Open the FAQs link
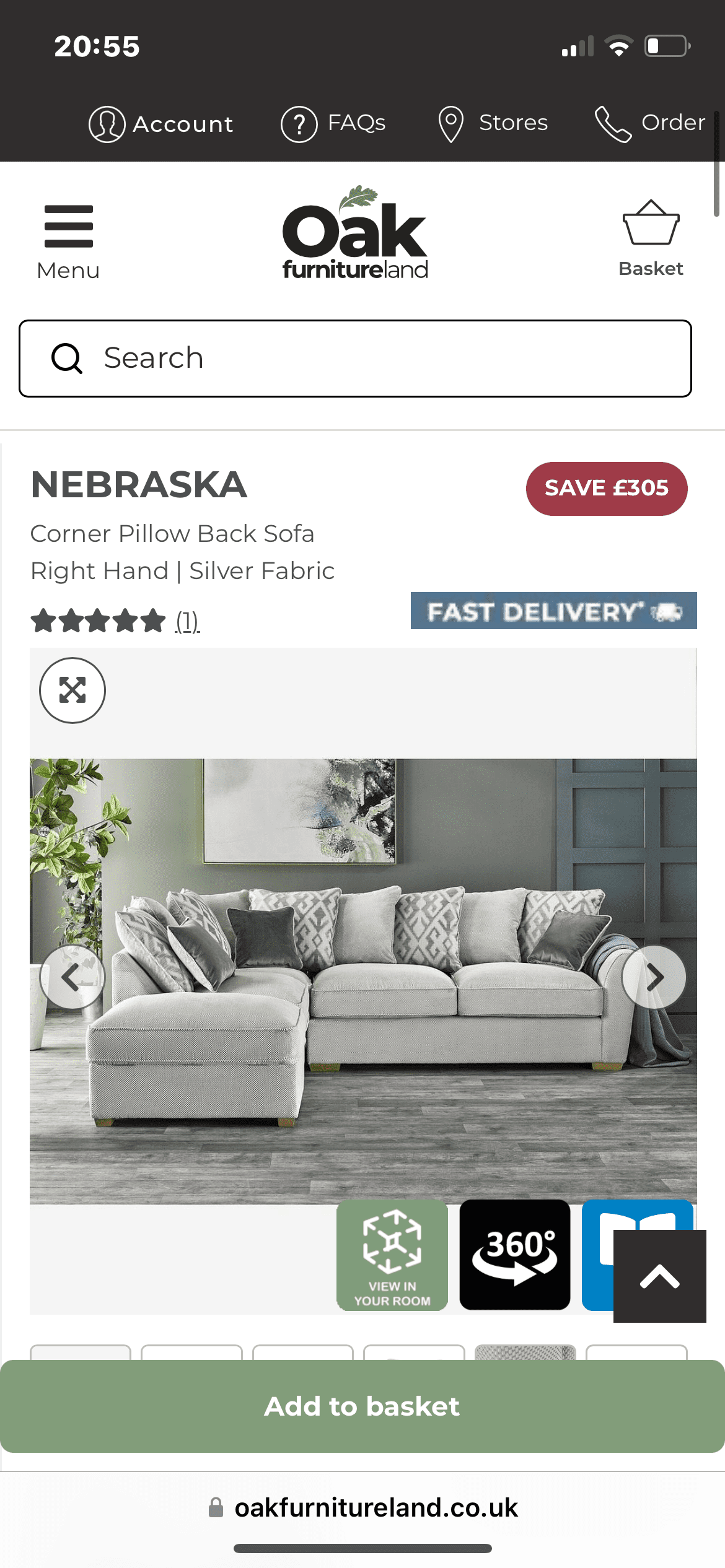725x1568 pixels. [333, 124]
